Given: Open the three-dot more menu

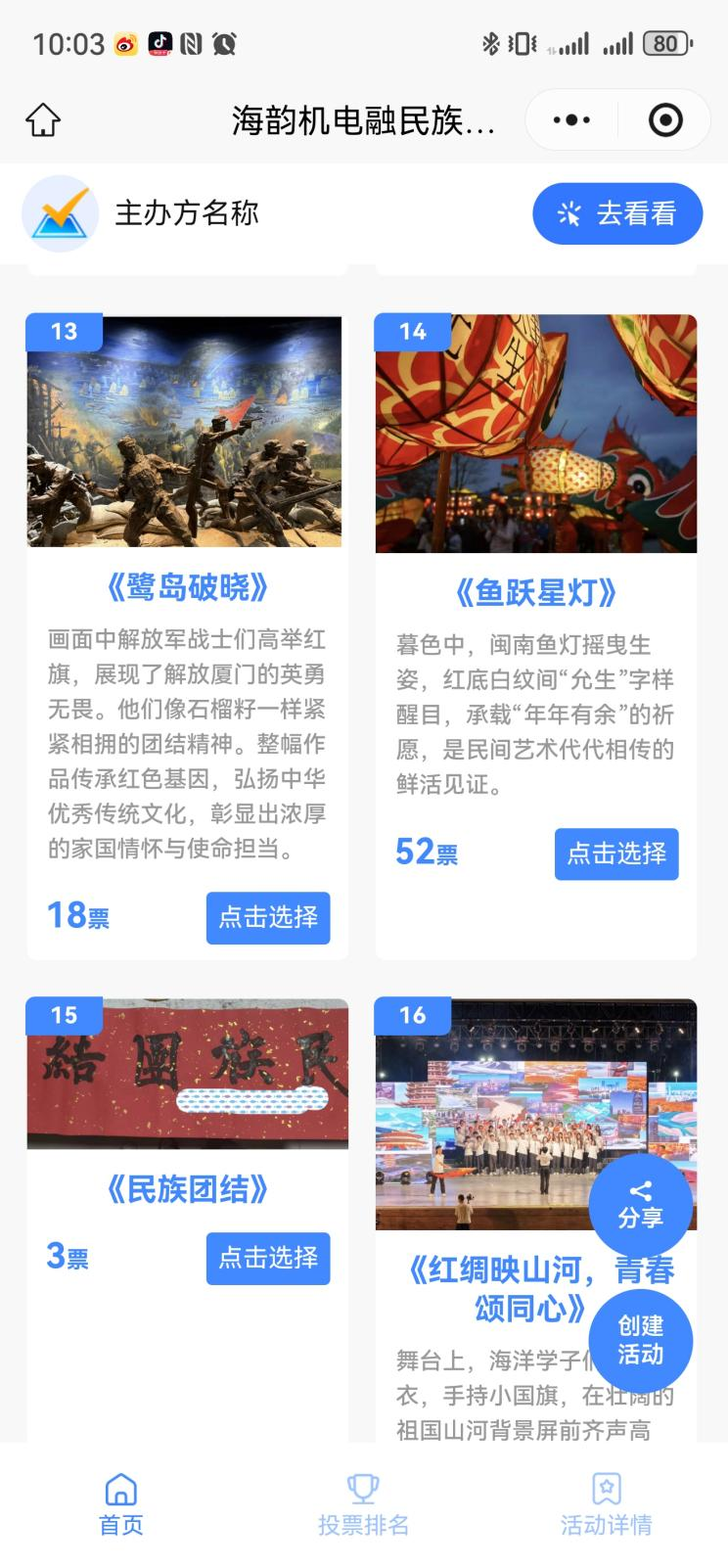Looking at the screenshot, I should pos(571,120).
